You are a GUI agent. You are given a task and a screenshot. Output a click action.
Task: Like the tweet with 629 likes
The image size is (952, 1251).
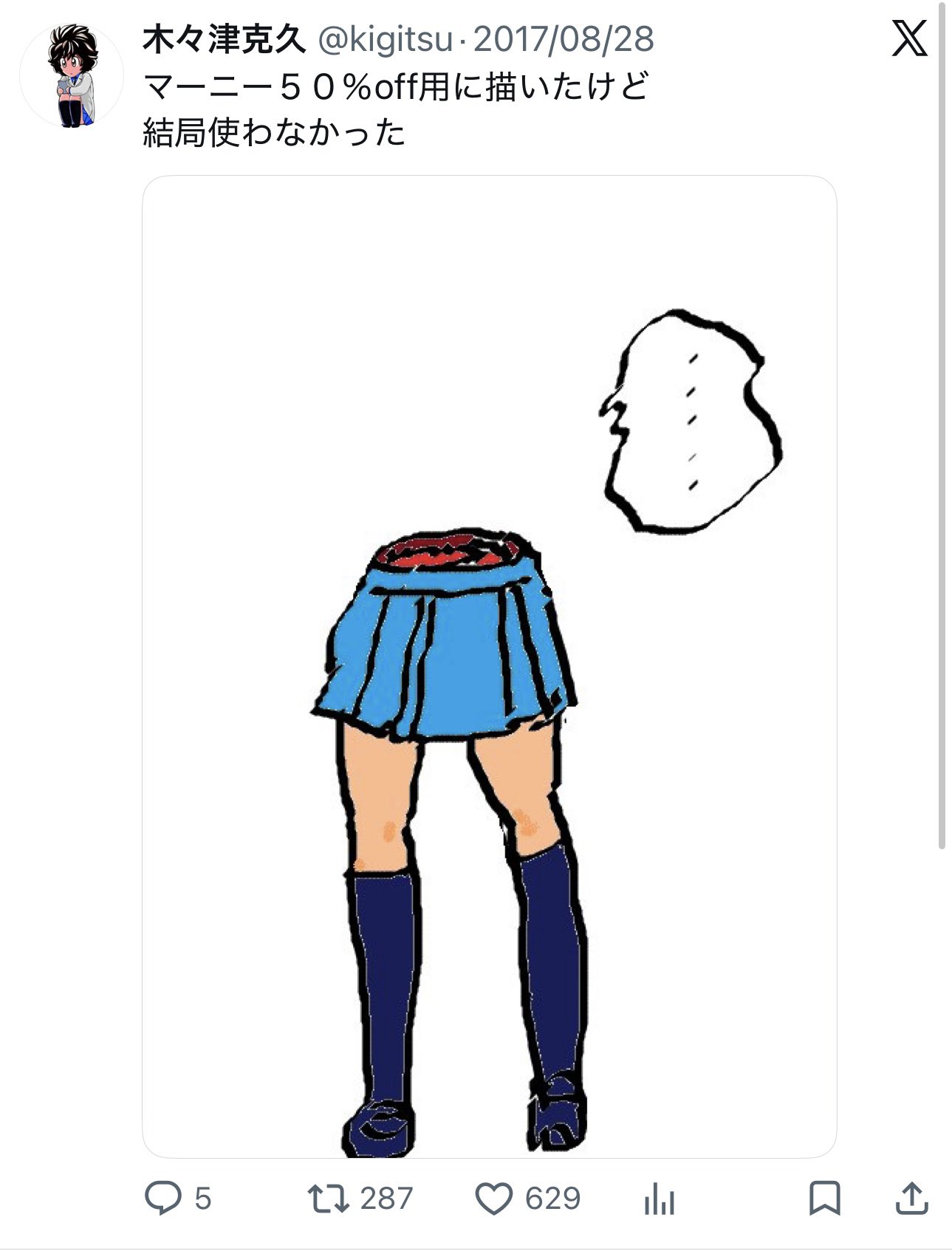pos(493,1199)
